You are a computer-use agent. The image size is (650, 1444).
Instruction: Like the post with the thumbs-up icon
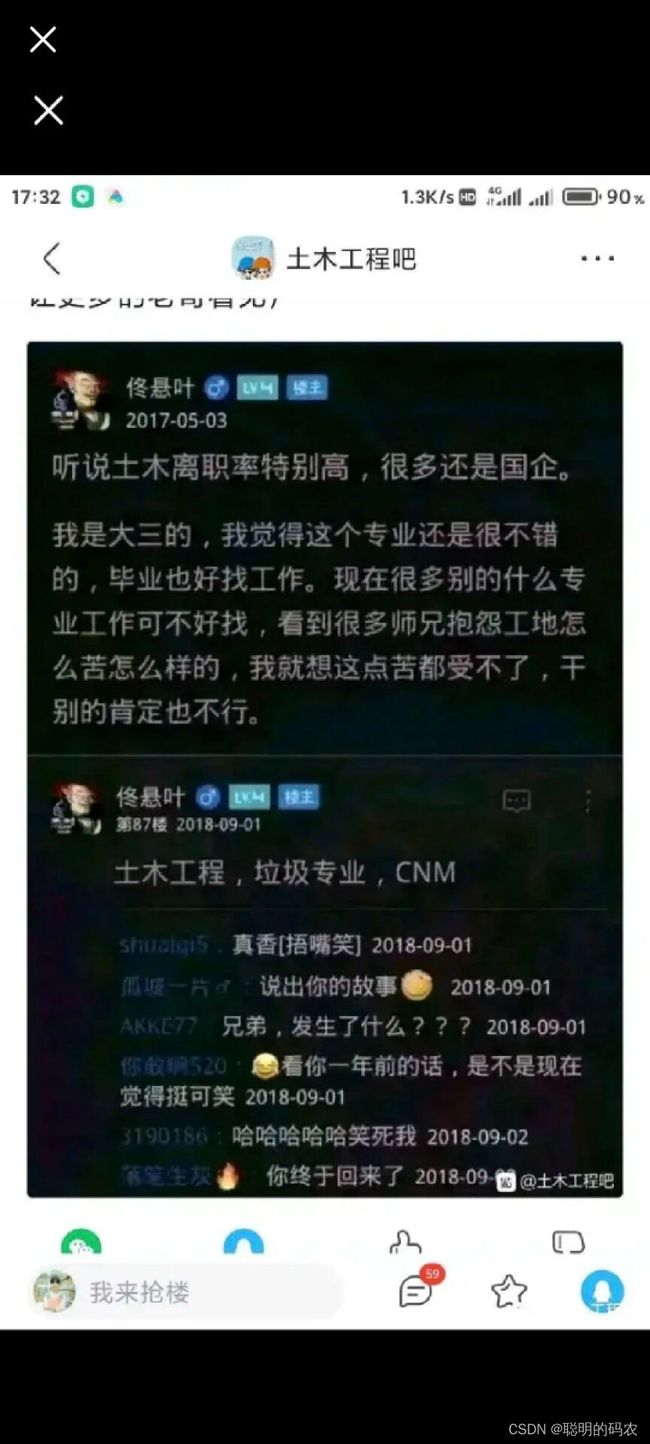click(405, 1242)
